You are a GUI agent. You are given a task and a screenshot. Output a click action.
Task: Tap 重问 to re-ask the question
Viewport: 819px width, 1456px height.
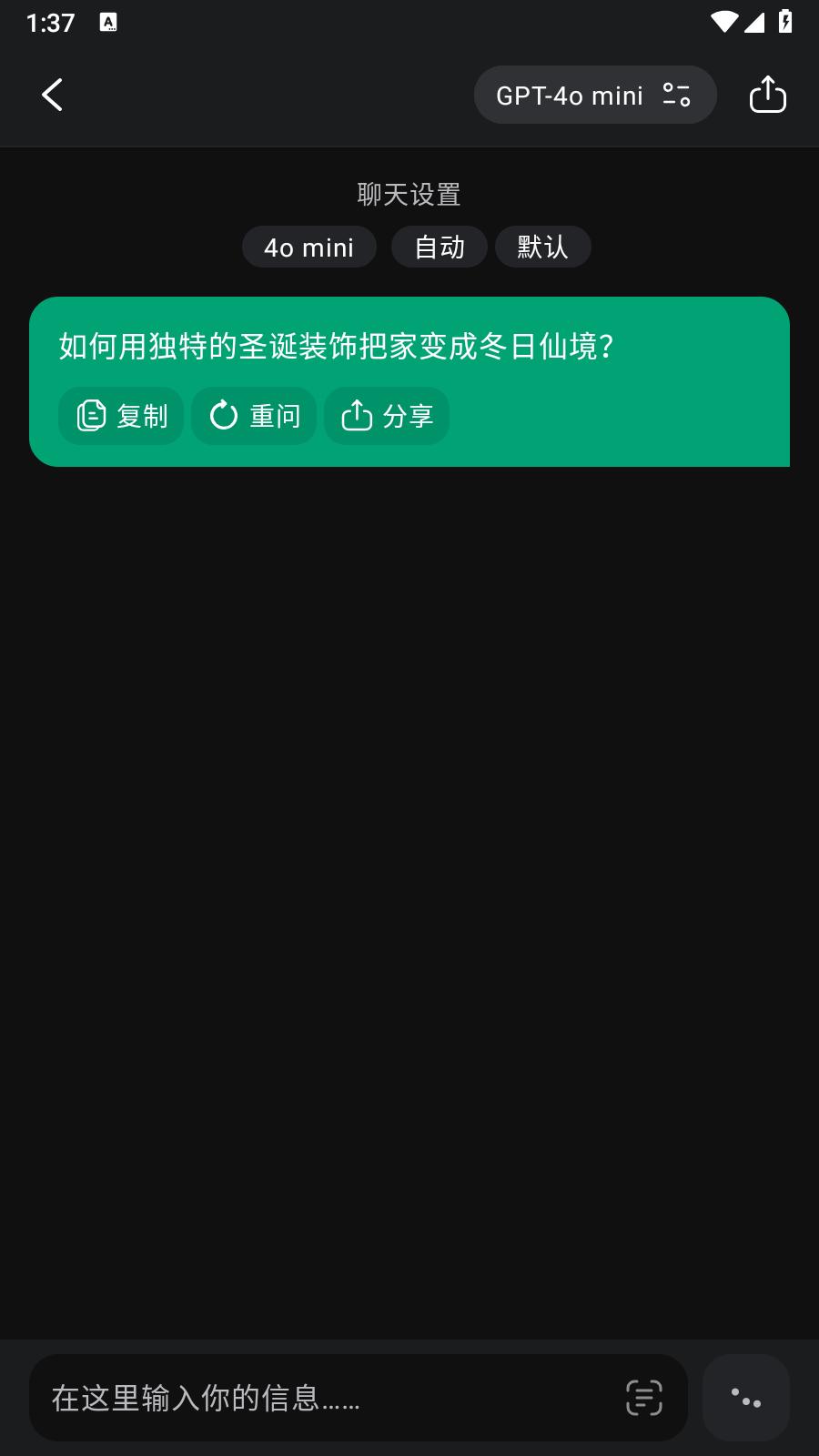point(254,415)
